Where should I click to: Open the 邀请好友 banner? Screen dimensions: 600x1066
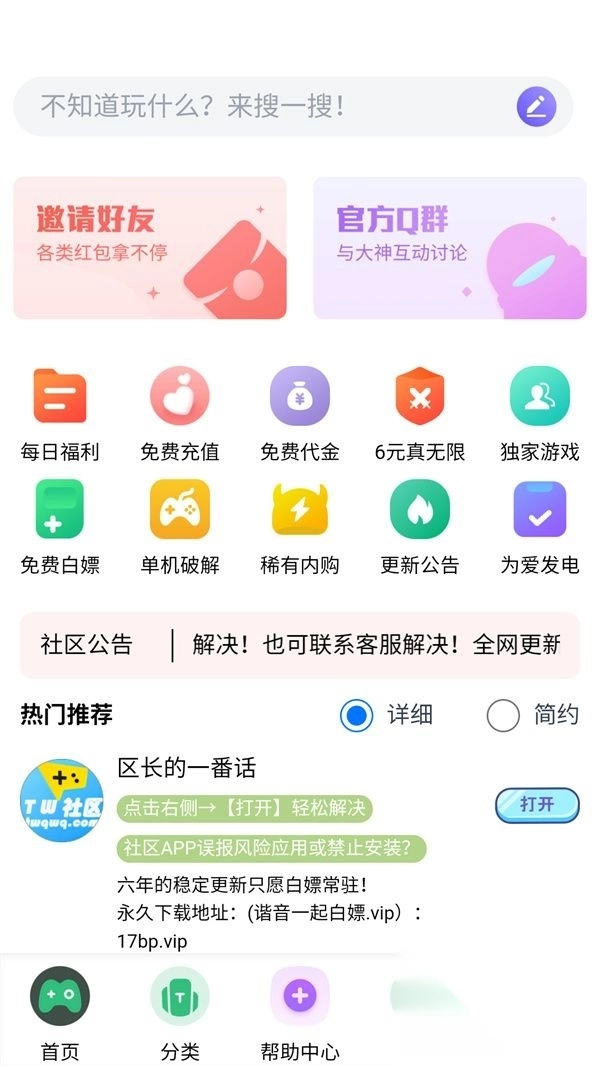coord(150,248)
